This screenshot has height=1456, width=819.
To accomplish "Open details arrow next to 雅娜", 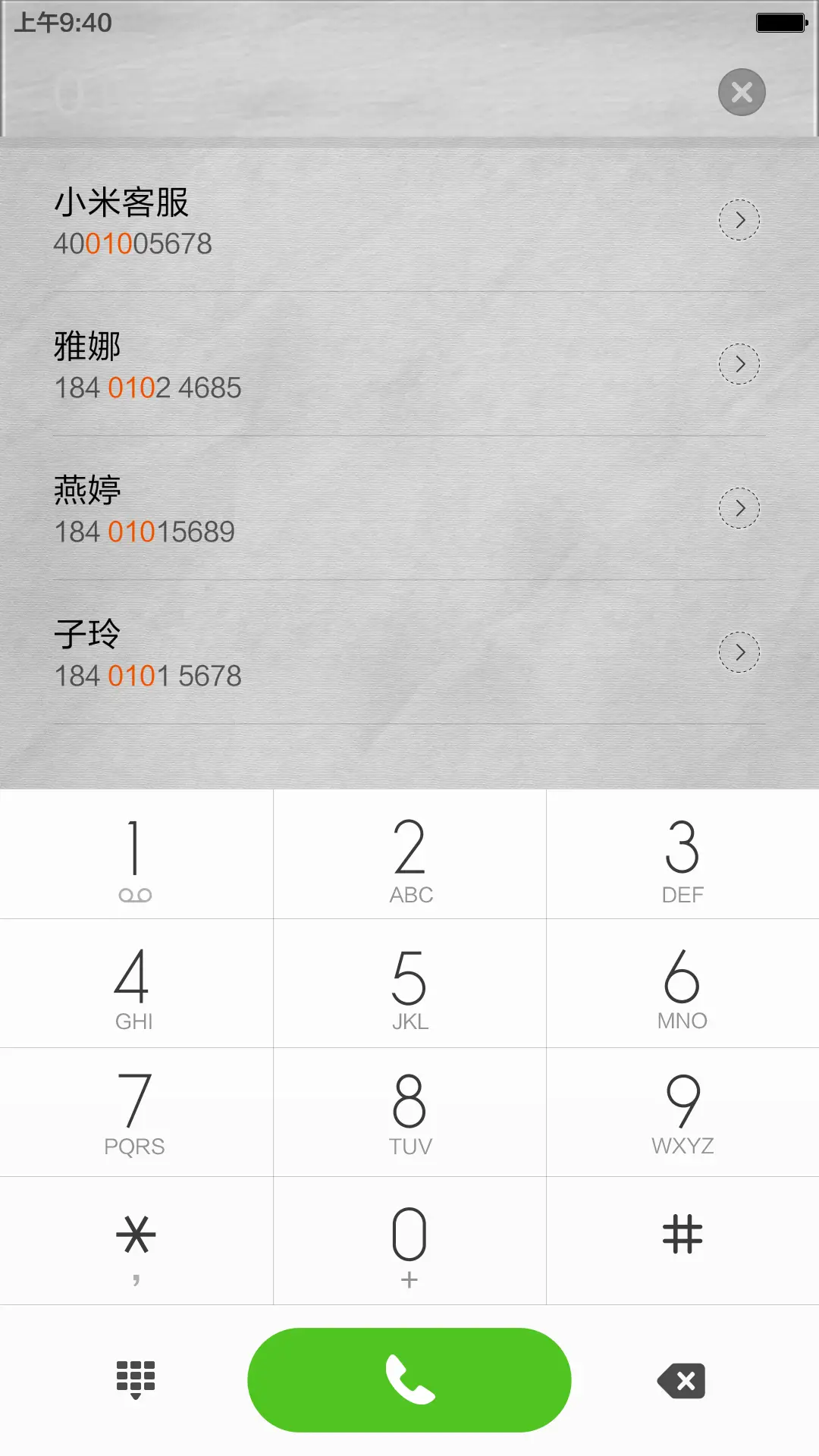I will 739,363.
